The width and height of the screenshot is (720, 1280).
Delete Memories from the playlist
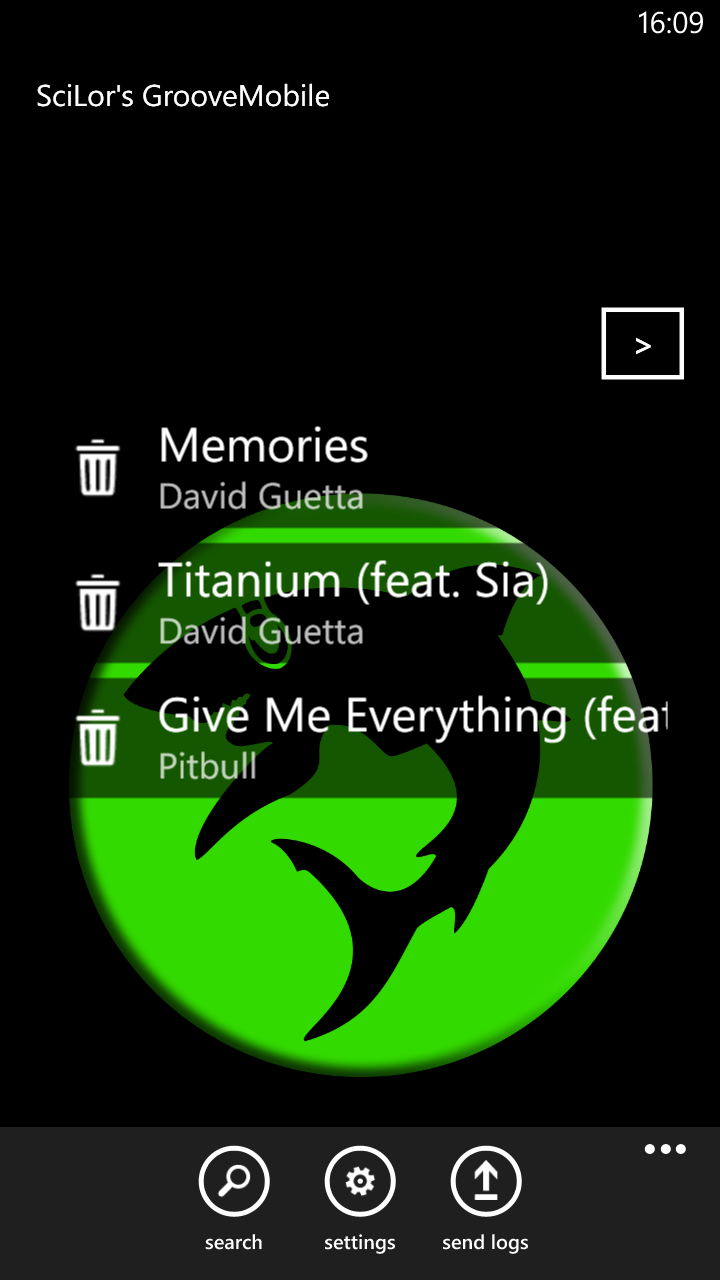[98, 468]
